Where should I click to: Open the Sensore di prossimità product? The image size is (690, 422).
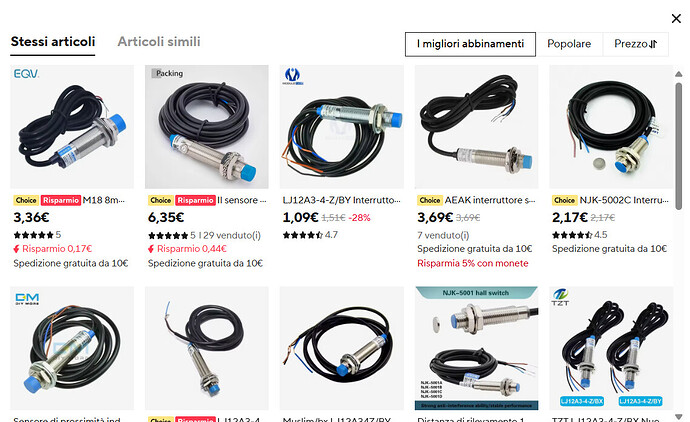[x=72, y=348]
